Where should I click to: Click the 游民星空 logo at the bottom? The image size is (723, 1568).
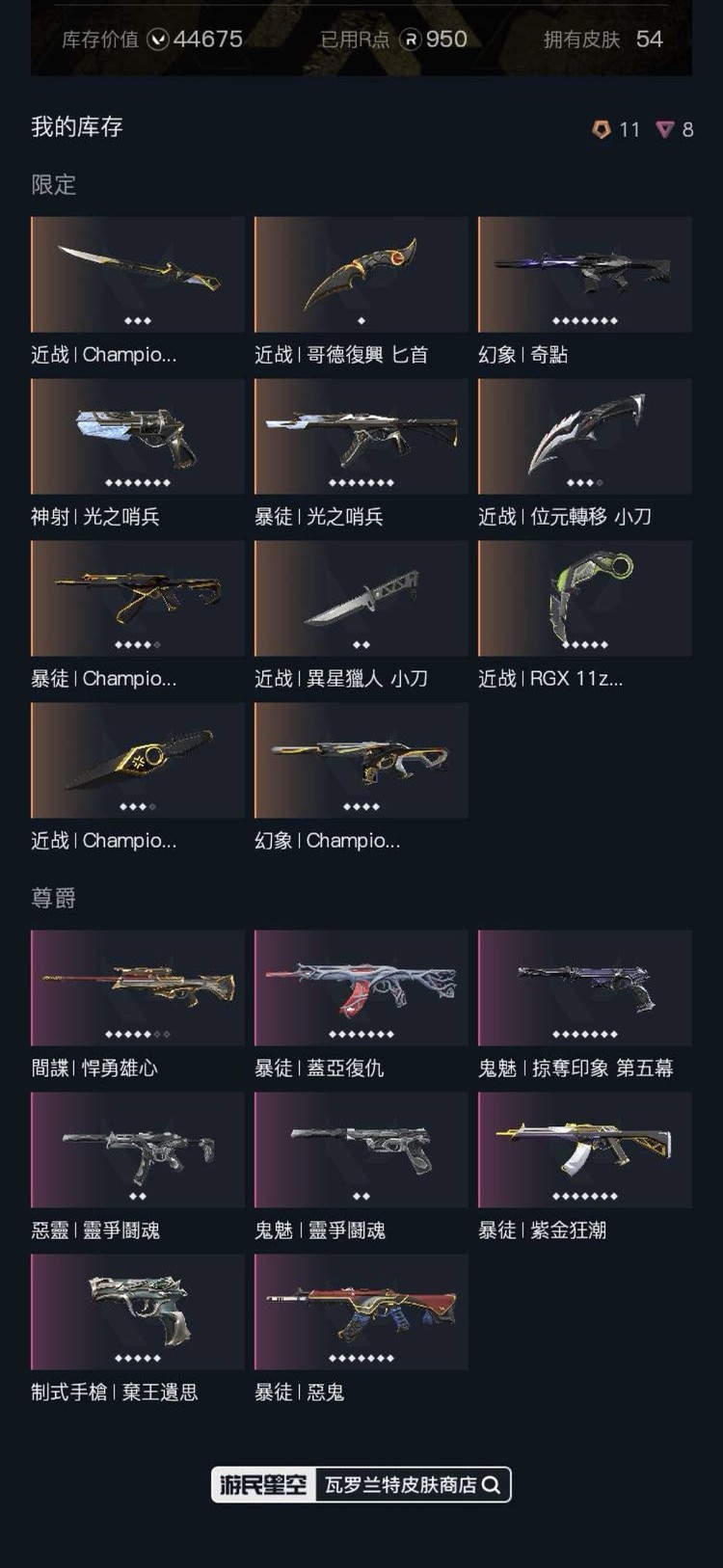262,1485
